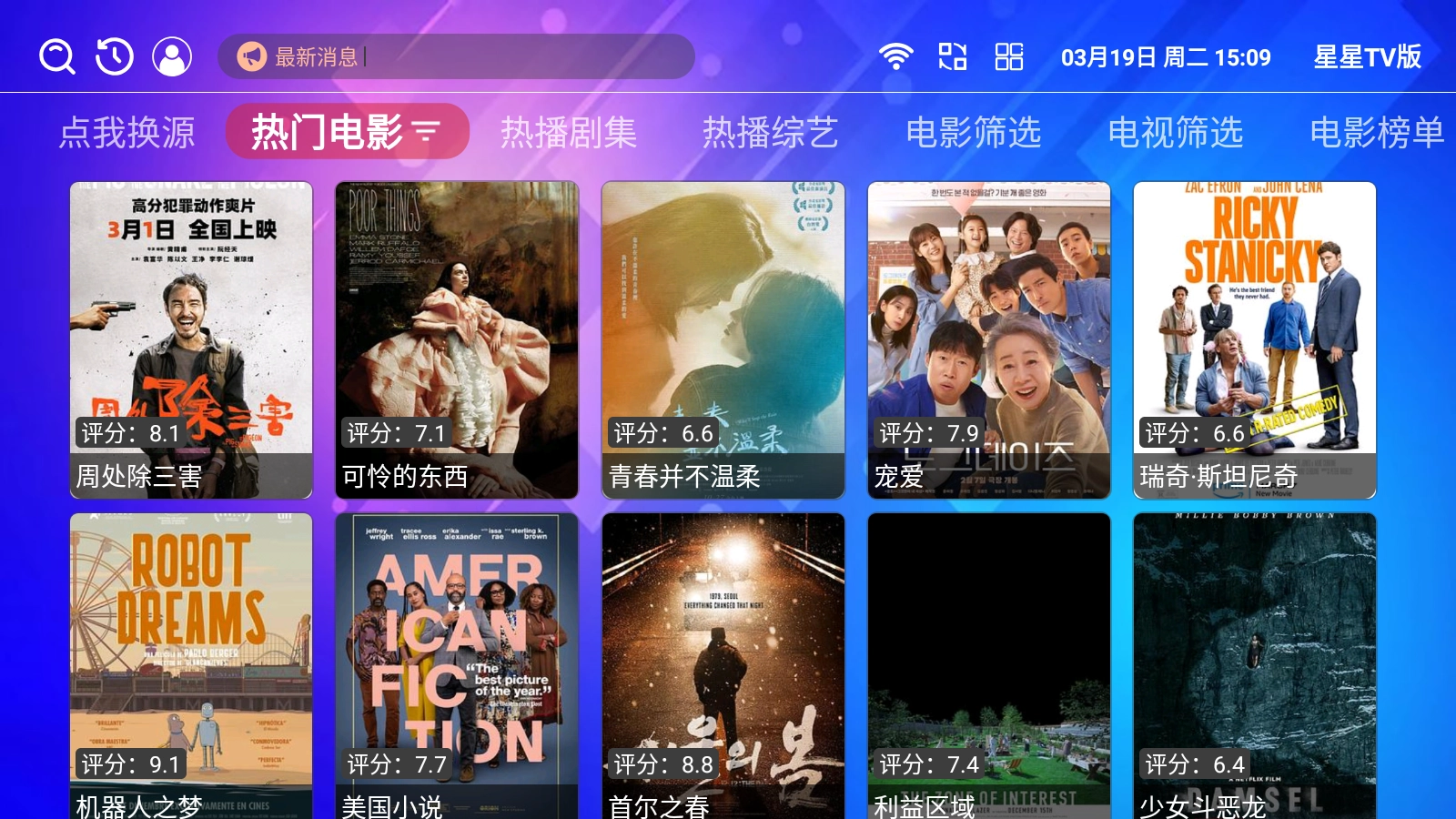Switch to the 热播综艺 tab
1456x819 pixels.
pos(770,133)
